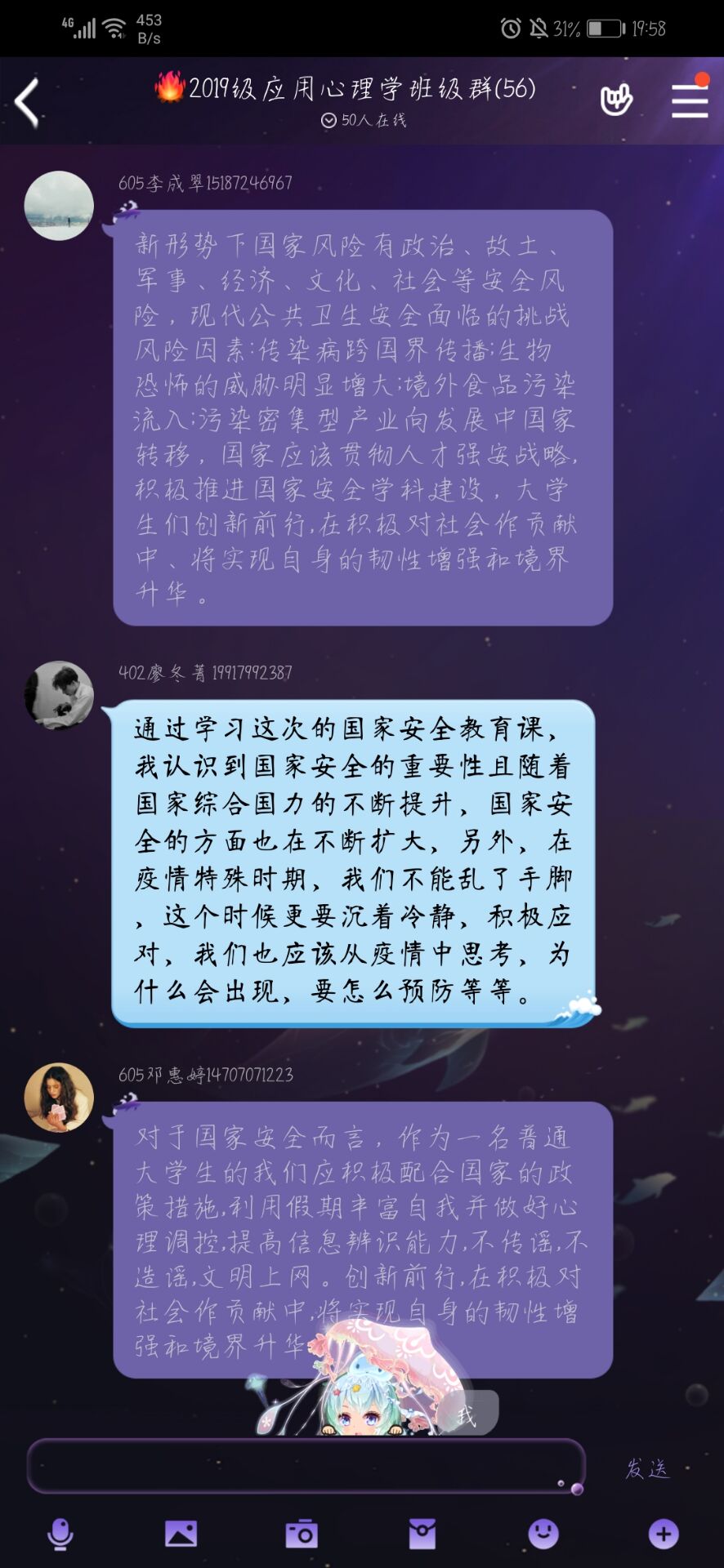This screenshot has width=724, height=1568.
Task: Record a voice message with microphone
Action: tap(60, 1534)
